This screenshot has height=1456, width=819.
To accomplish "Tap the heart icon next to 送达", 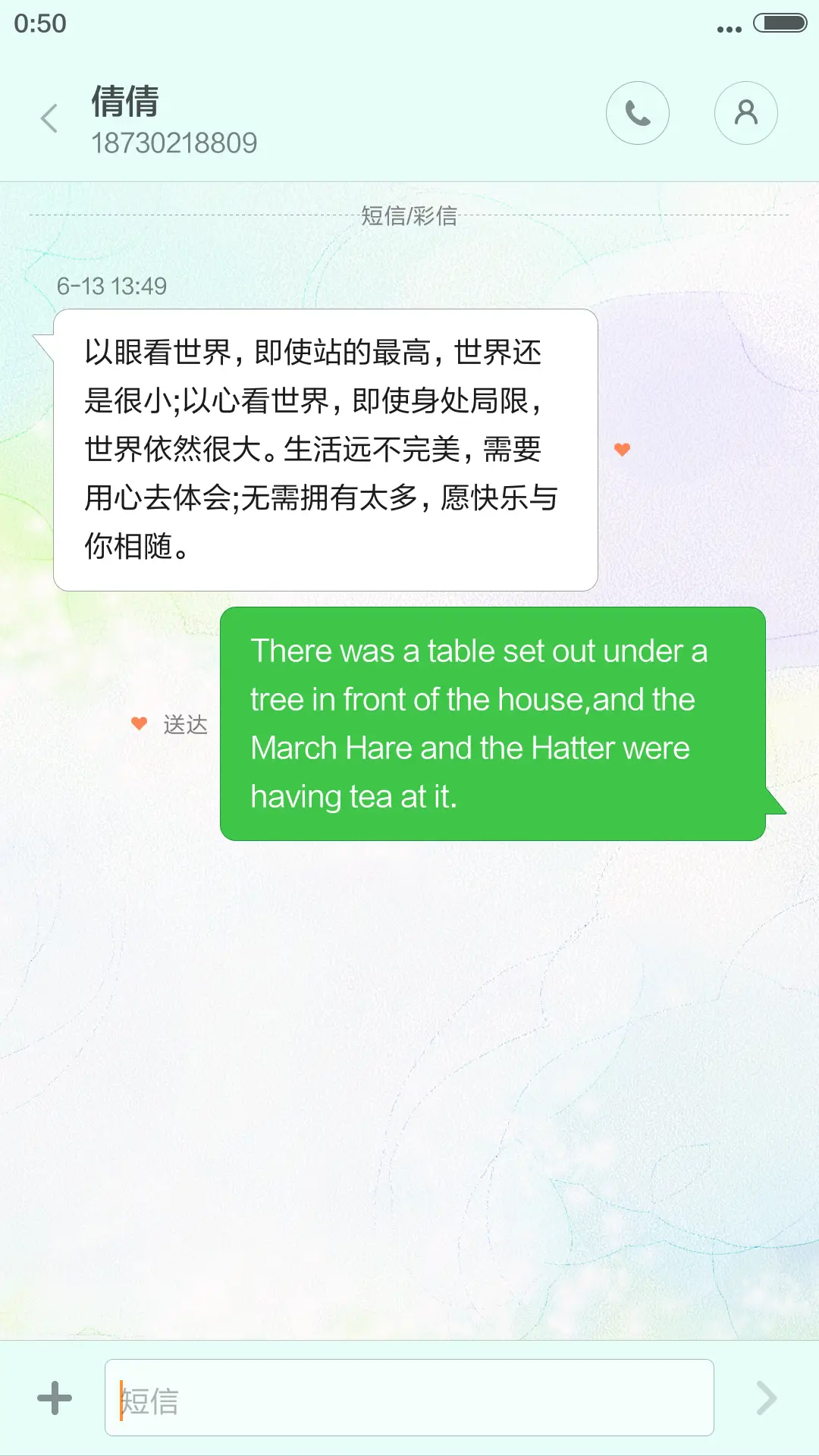I will tap(138, 723).
